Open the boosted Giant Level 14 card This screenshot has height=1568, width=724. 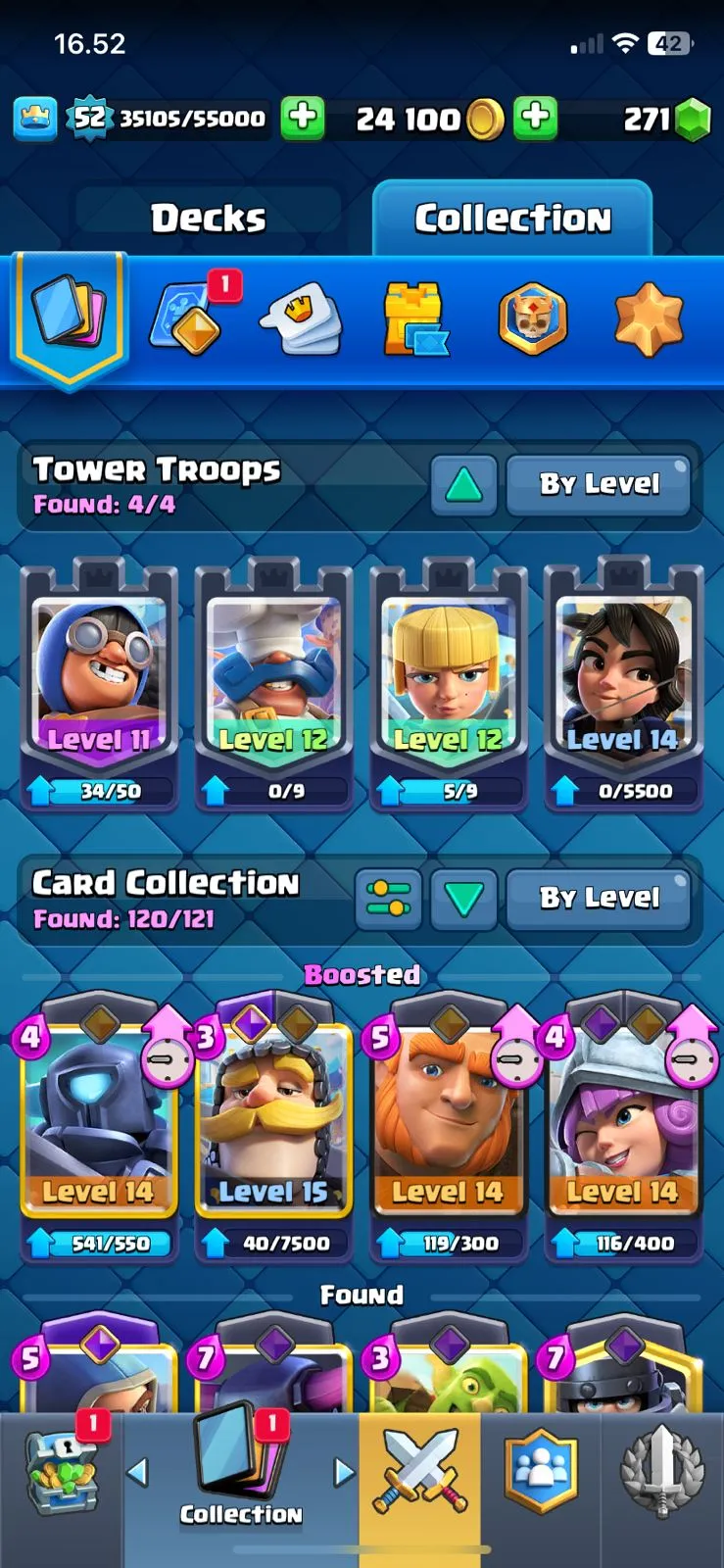coord(448,1127)
